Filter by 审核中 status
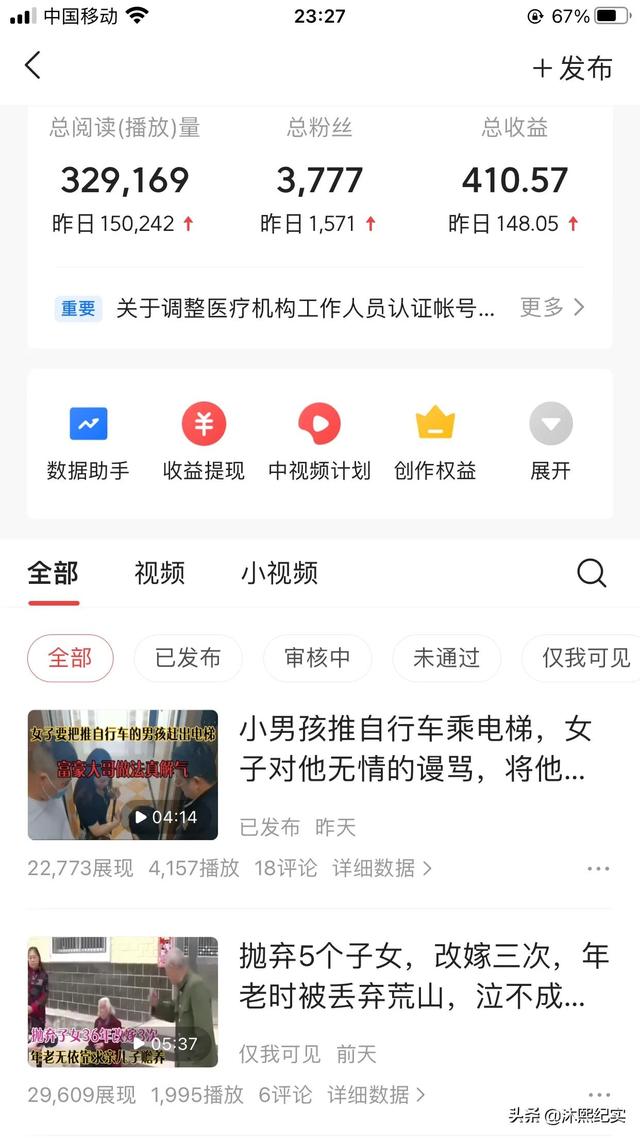 (x=317, y=658)
